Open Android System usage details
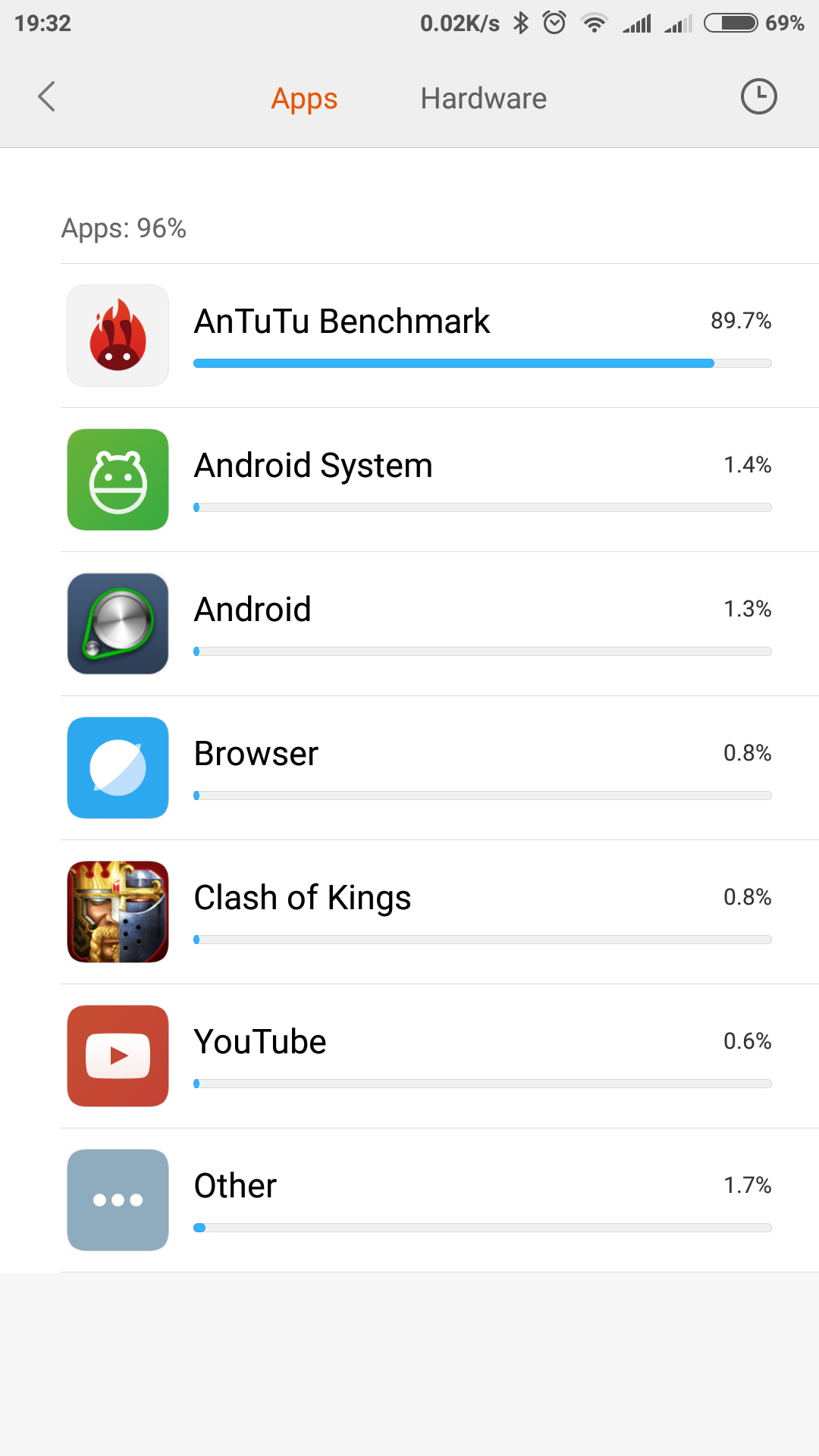 [440, 480]
